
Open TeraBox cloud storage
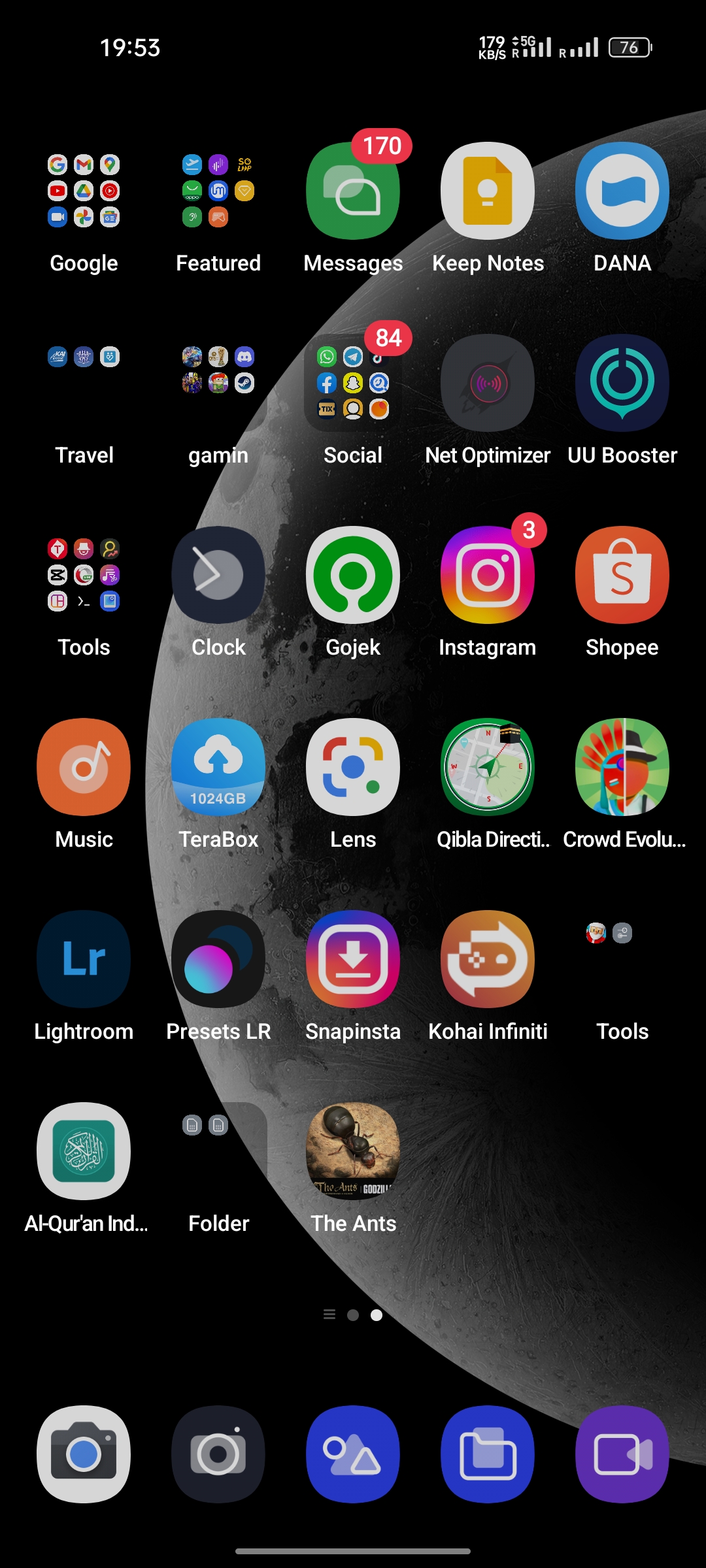click(218, 767)
